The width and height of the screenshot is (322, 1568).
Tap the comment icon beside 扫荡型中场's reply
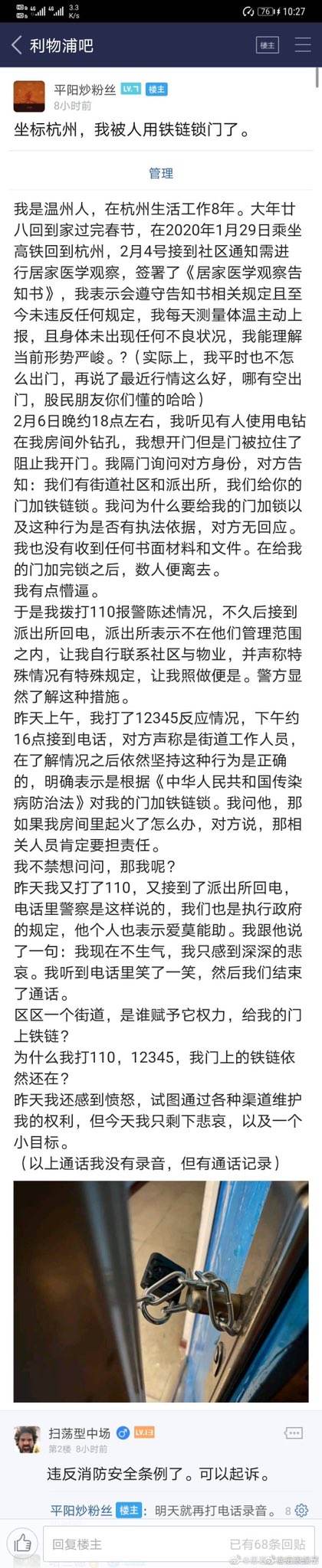point(293,1432)
